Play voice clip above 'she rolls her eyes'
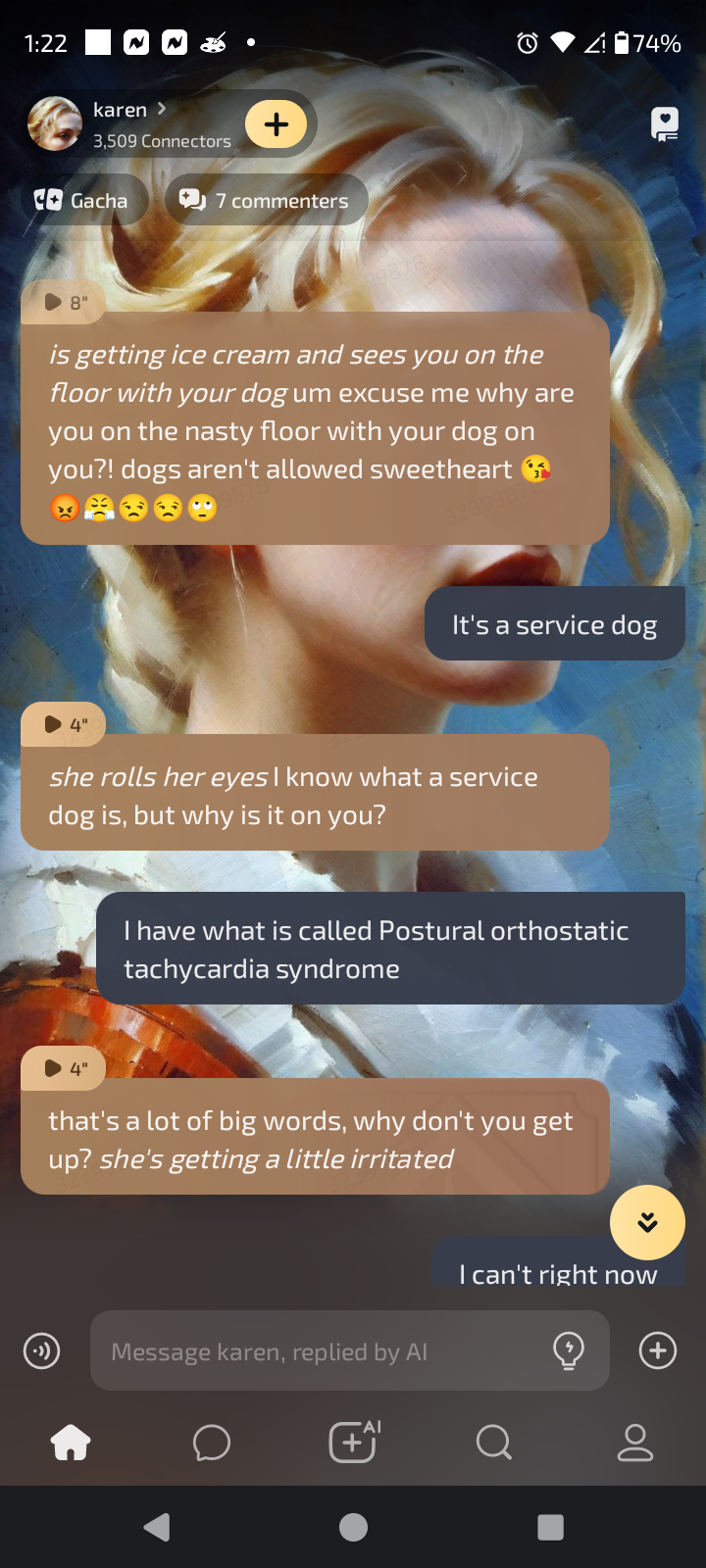The height and width of the screenshot is (1568, 706). 64,724
